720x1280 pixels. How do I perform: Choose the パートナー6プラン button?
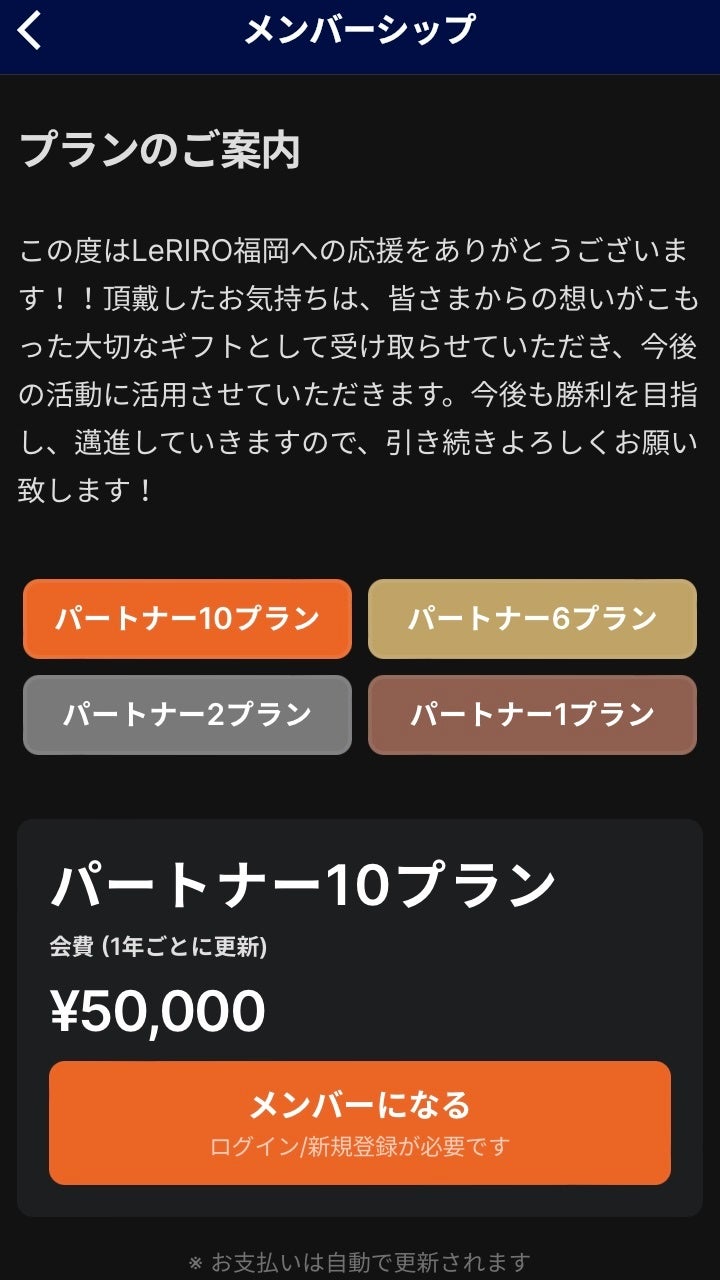(x=532, y=619)
